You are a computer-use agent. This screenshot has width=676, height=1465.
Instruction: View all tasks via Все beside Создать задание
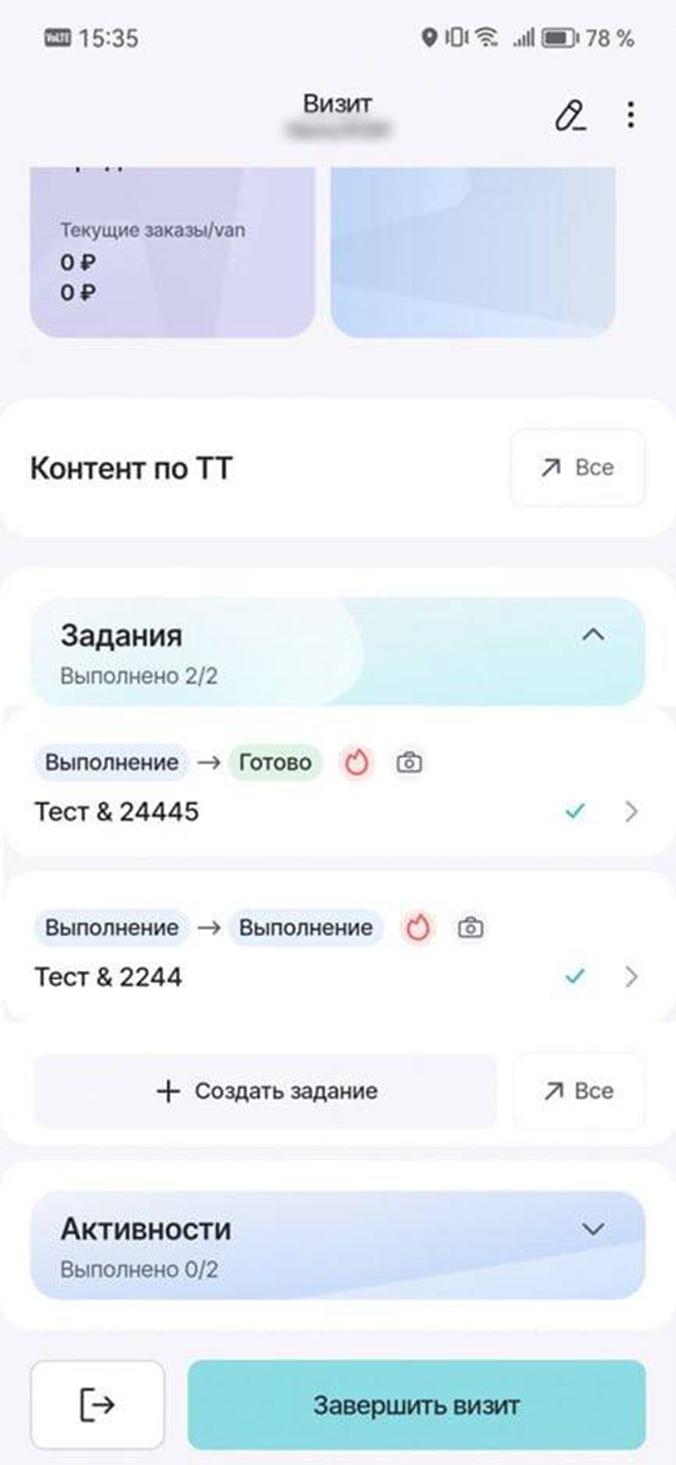578,1091
